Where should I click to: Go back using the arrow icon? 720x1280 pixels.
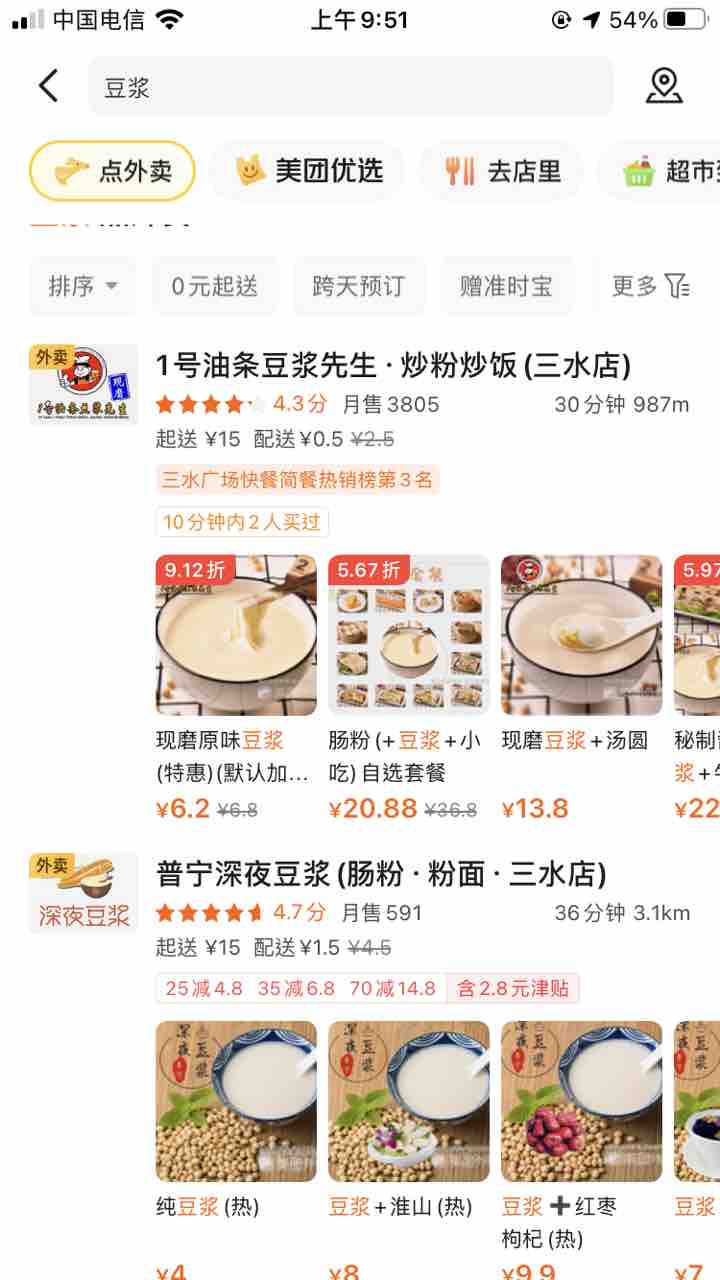[x=48, y=86]
